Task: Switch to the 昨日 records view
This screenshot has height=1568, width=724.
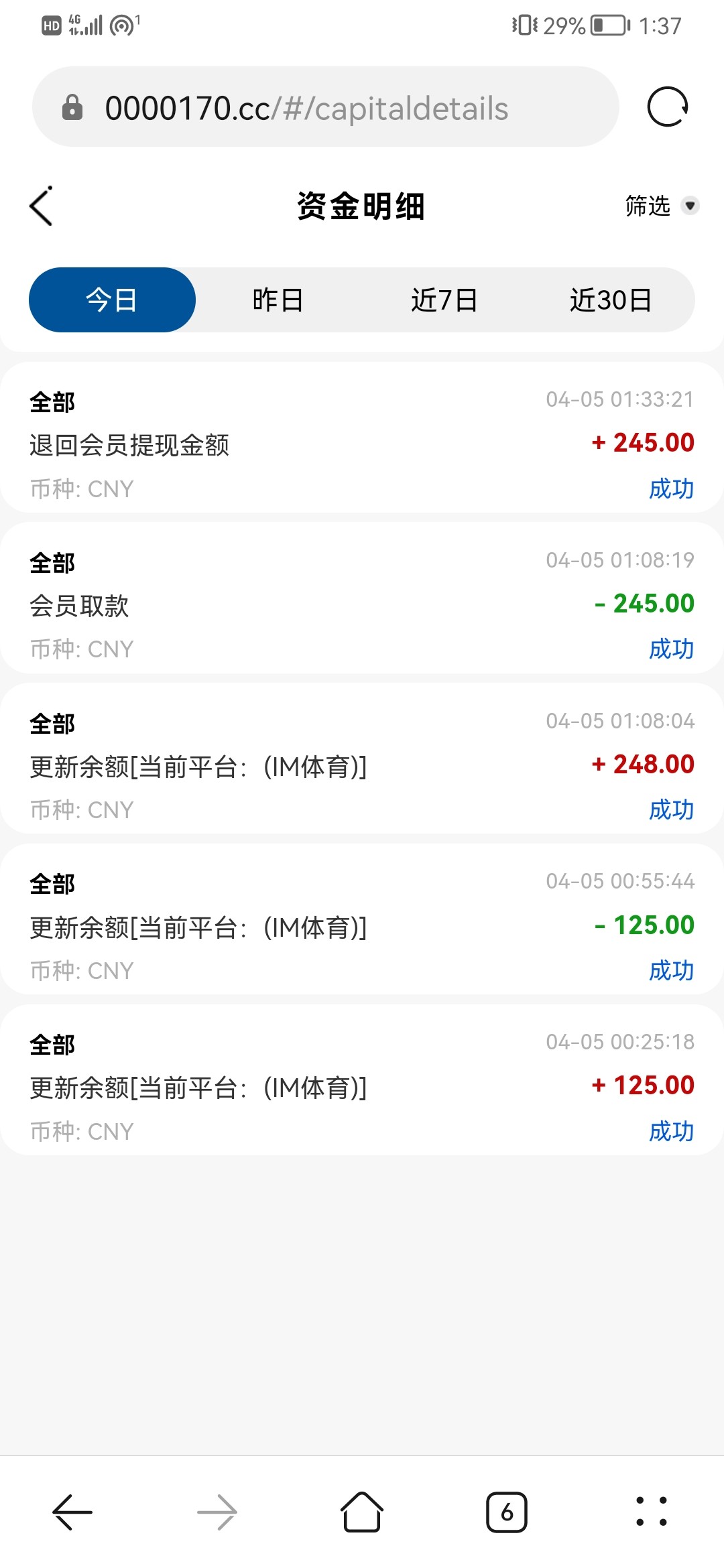Action: (x=278, y=300)
